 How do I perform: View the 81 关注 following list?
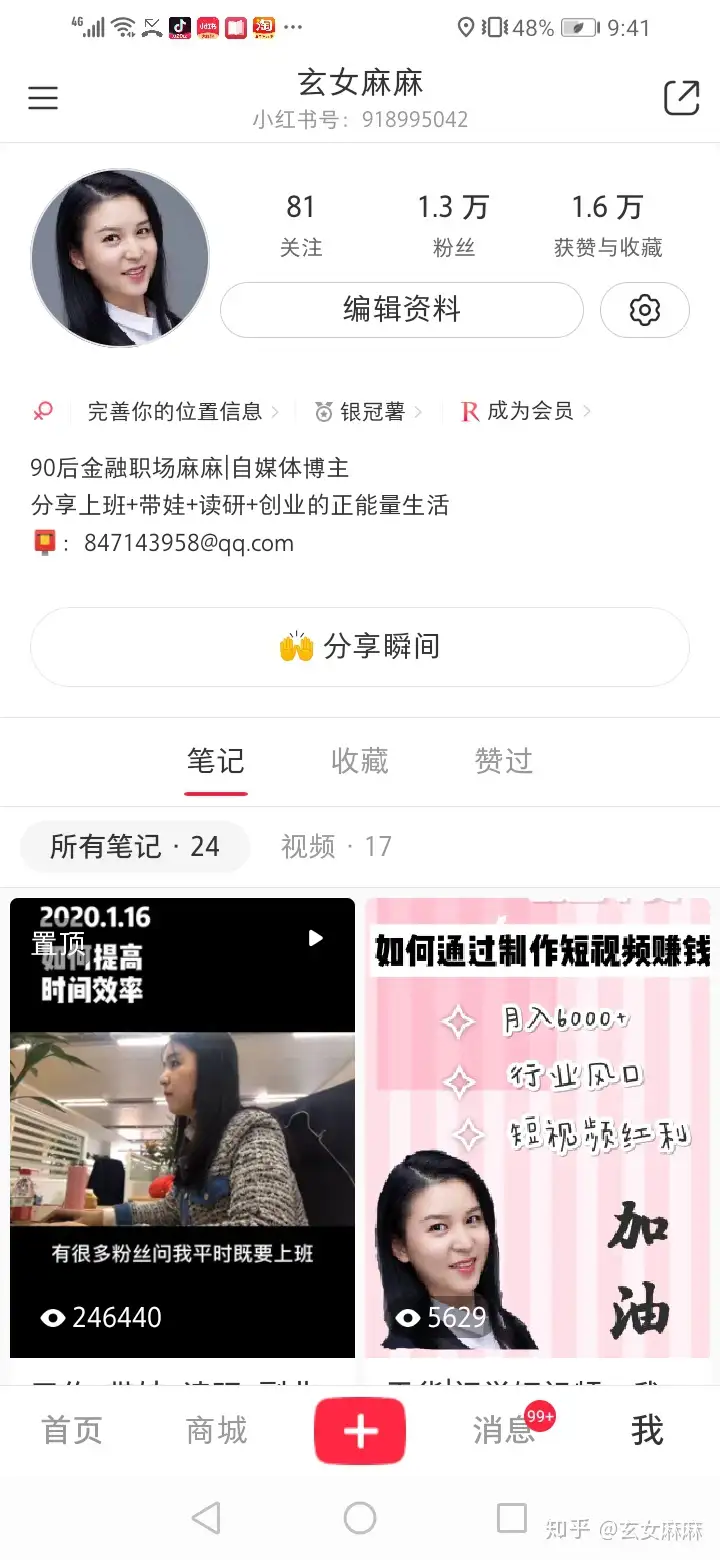coord(301,224)
